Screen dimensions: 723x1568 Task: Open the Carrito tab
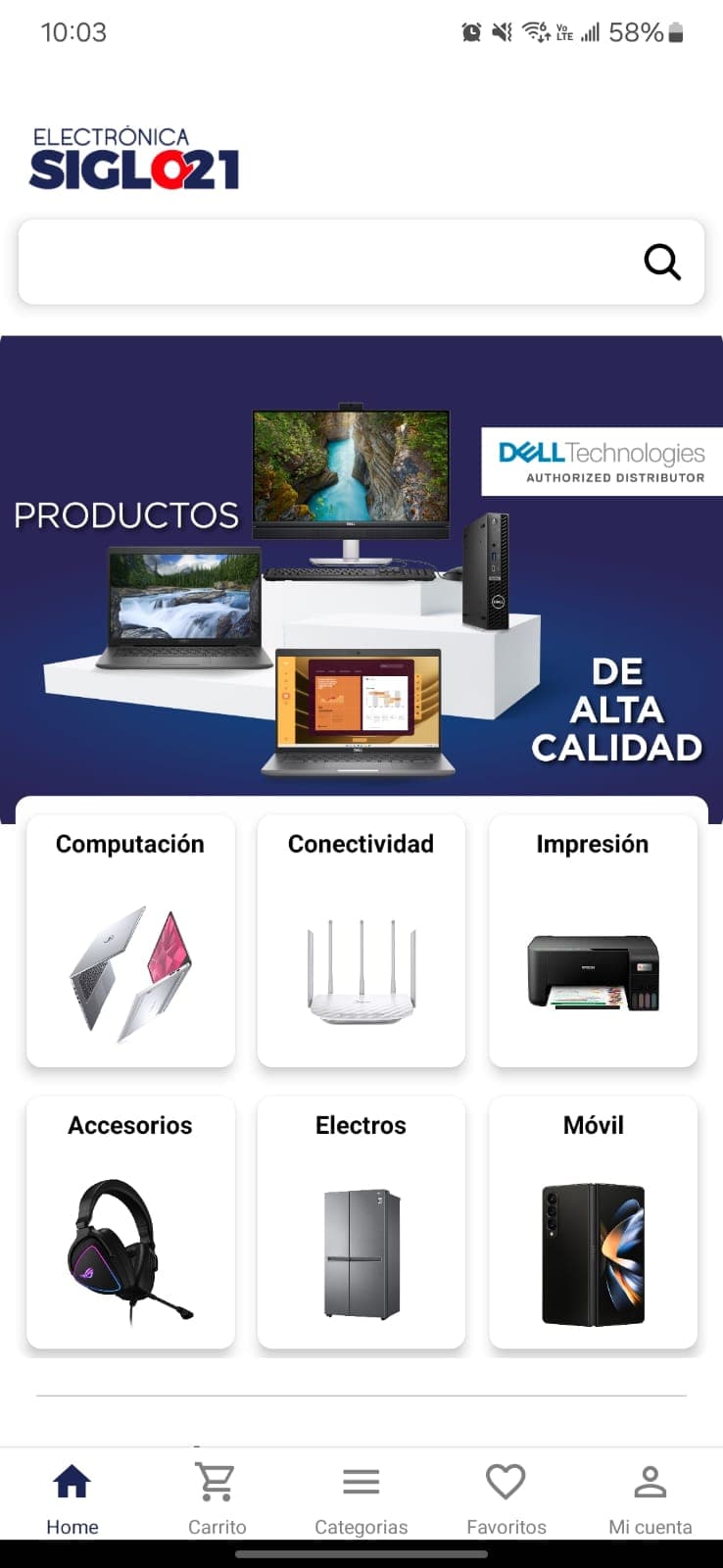click(x=217, y=1496)
